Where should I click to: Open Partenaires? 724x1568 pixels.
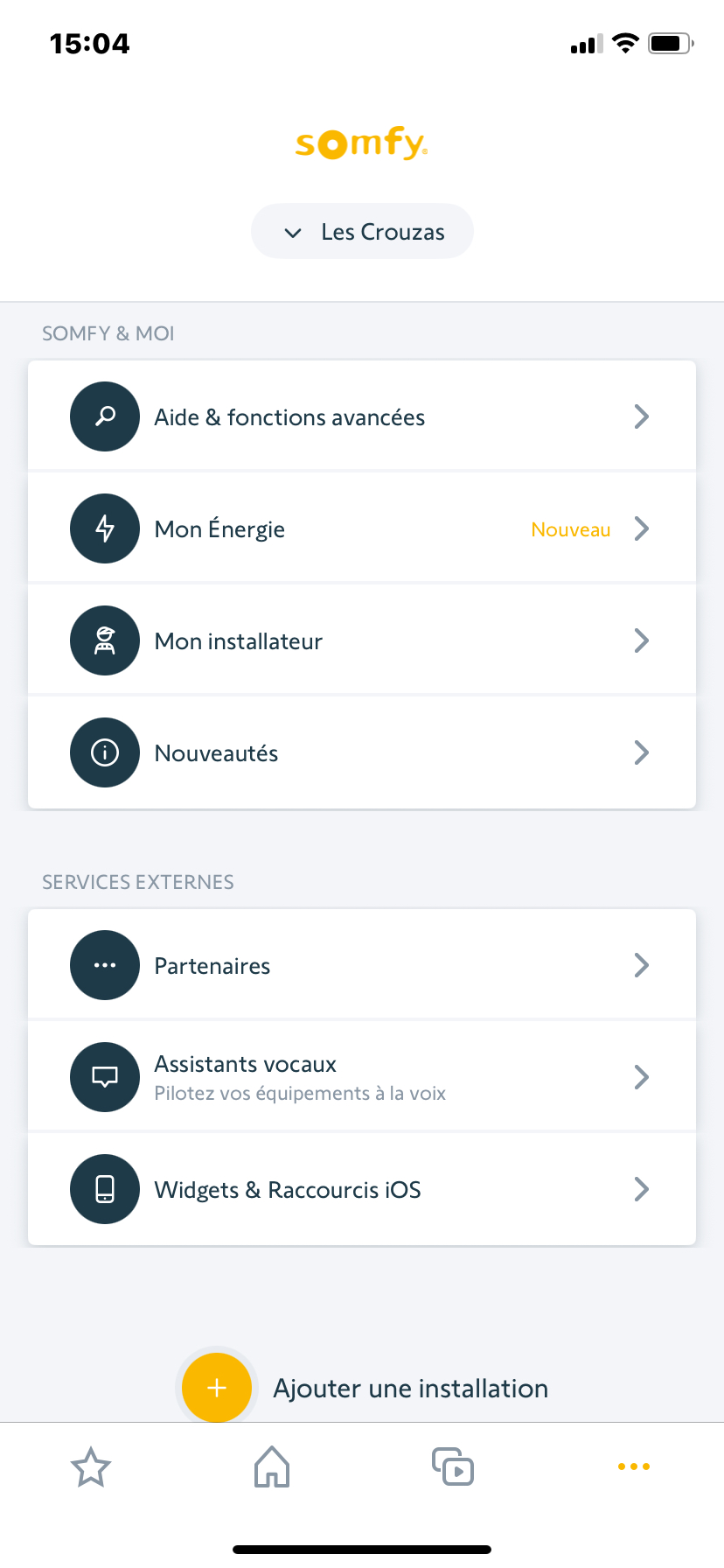[362, 965]
